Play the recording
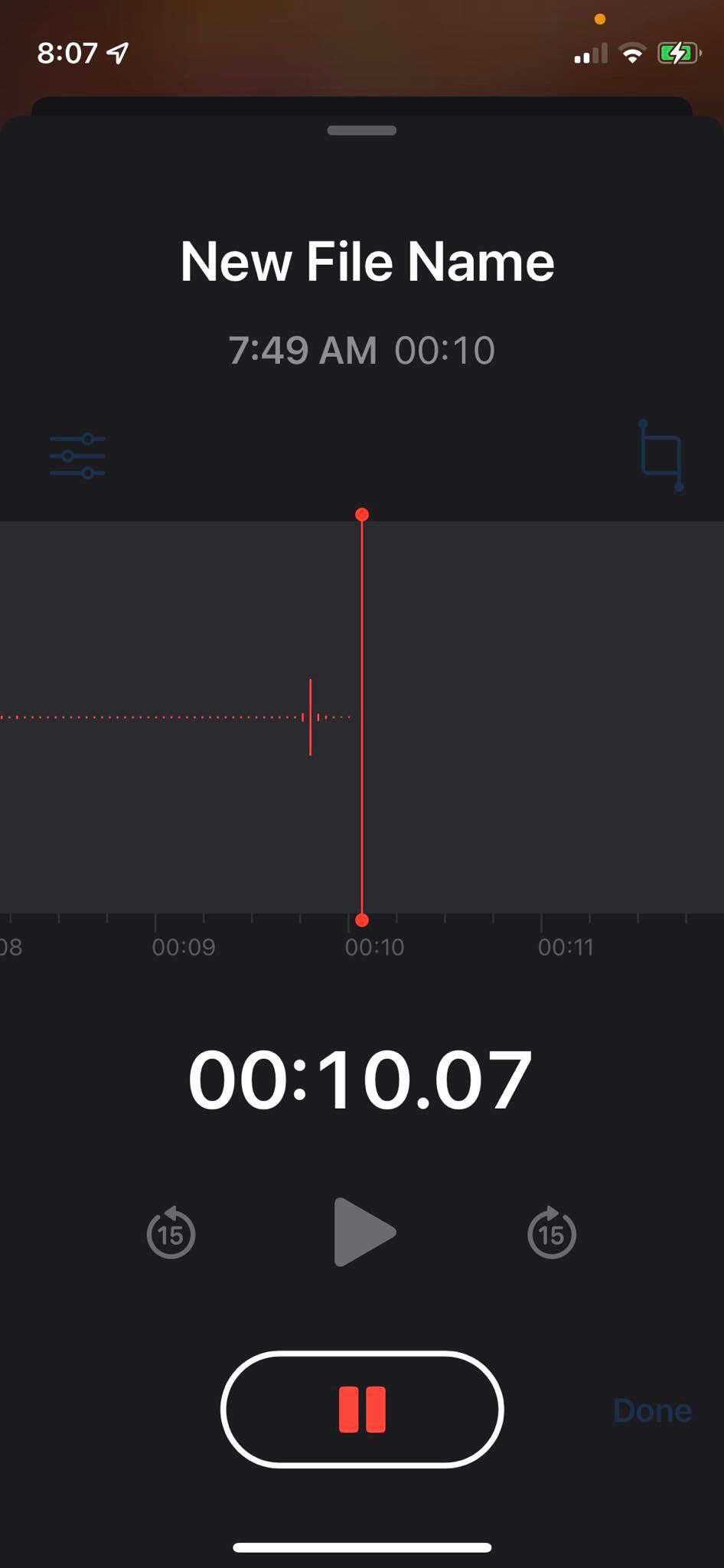 point(364,1232)
